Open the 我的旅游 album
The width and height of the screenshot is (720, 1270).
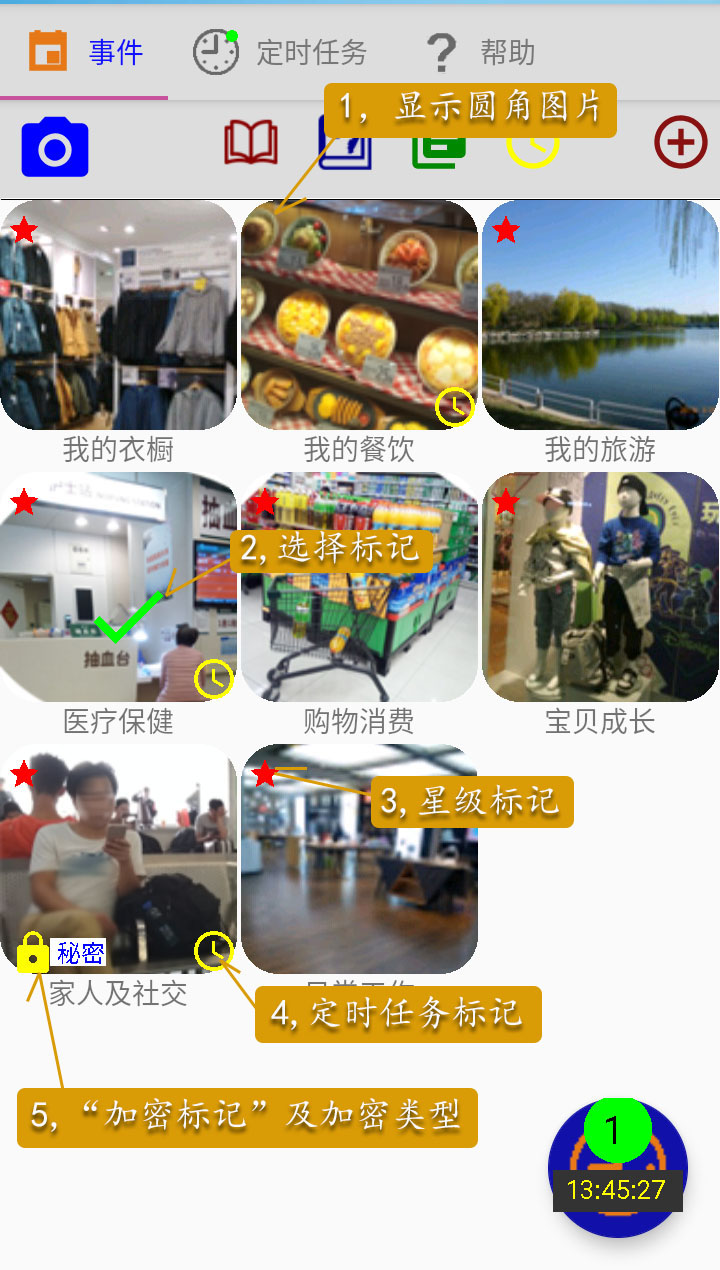[x=600, y=316]
